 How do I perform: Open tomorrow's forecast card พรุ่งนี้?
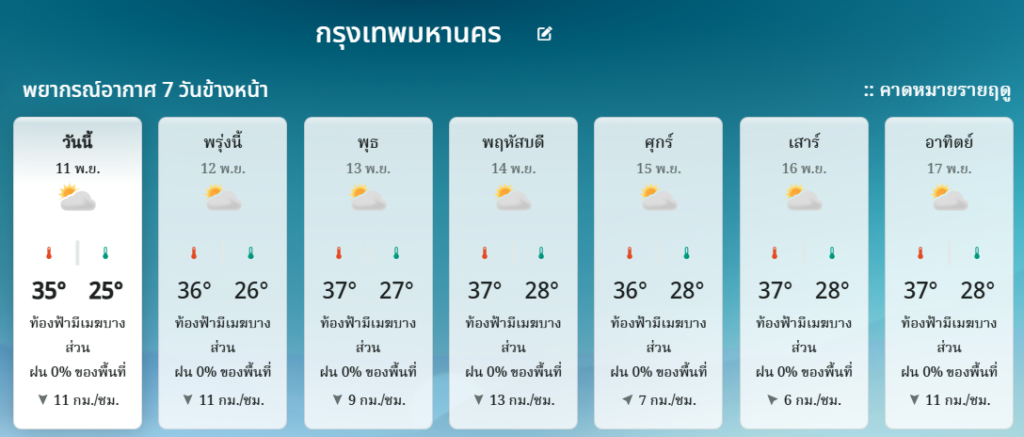click(x=223, y=272)
